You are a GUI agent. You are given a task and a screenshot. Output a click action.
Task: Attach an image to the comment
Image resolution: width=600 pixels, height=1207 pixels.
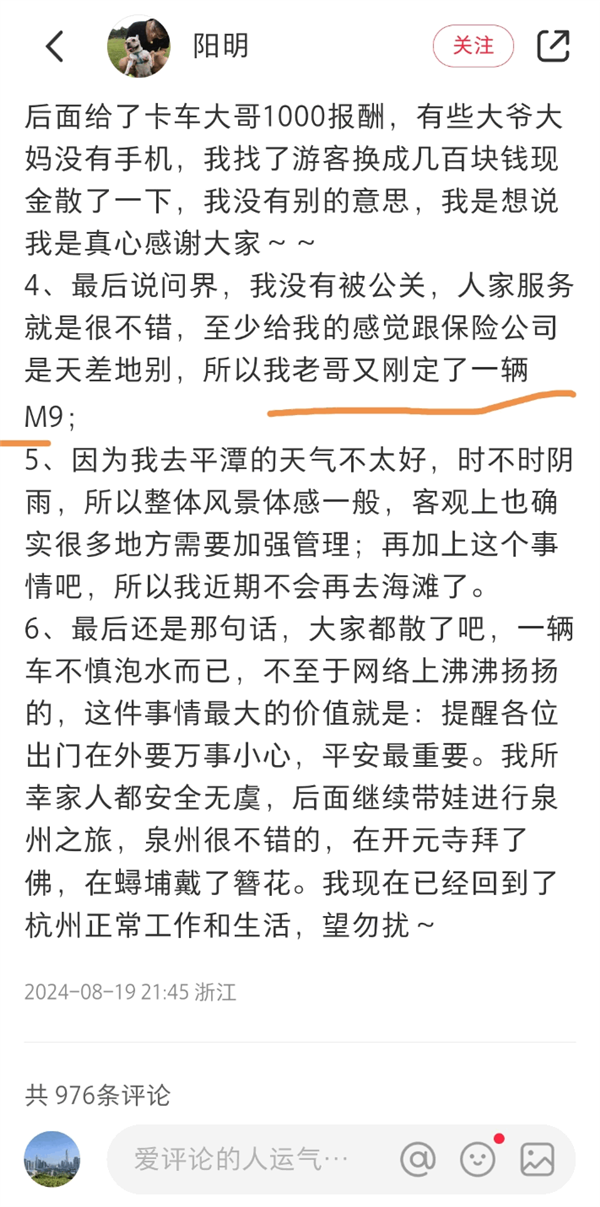537,1159
